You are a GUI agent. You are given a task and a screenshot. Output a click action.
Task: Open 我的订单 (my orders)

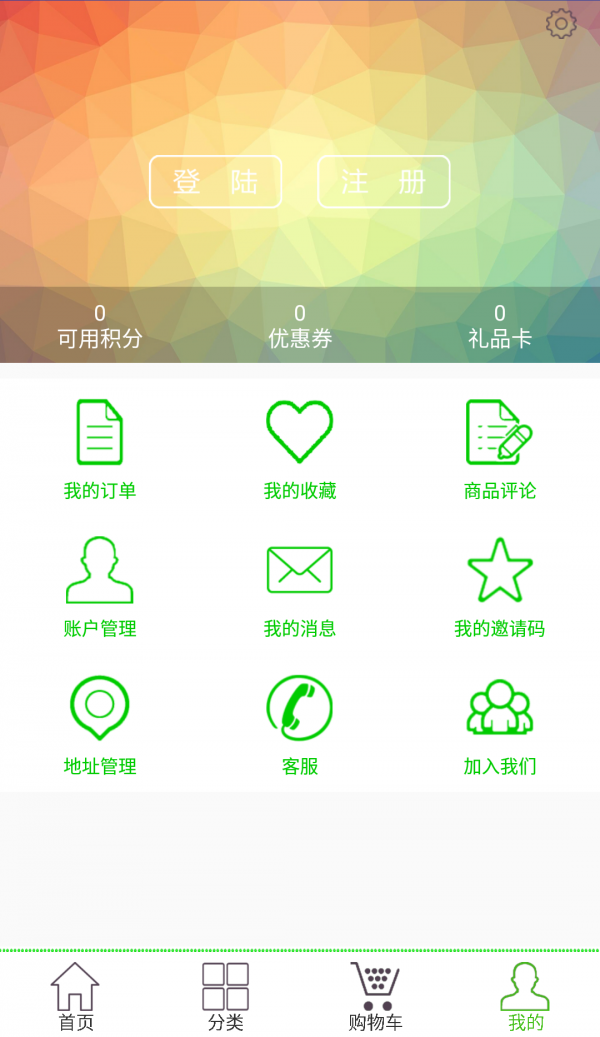click(x=100, y=448)
